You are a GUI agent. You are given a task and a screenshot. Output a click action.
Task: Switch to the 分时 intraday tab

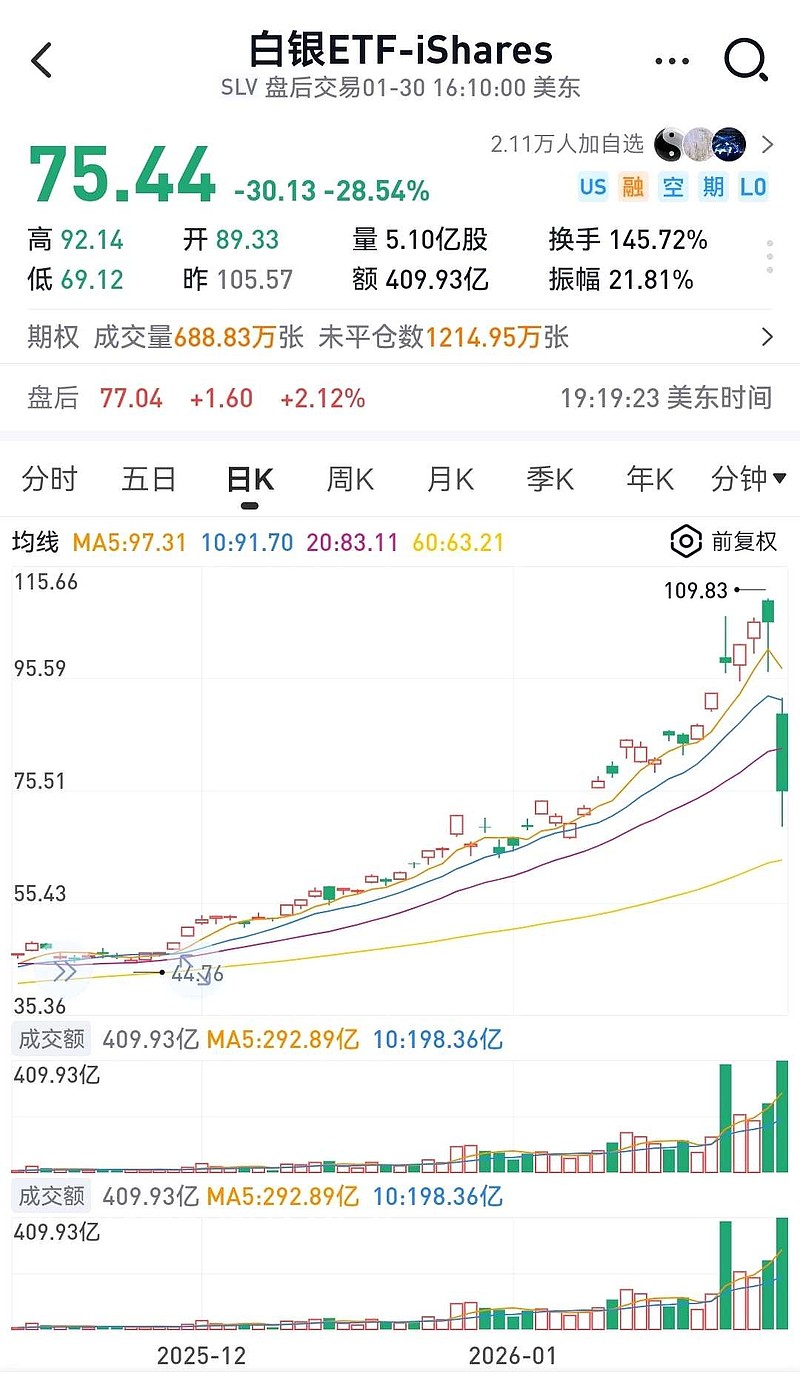coord(48,479)
